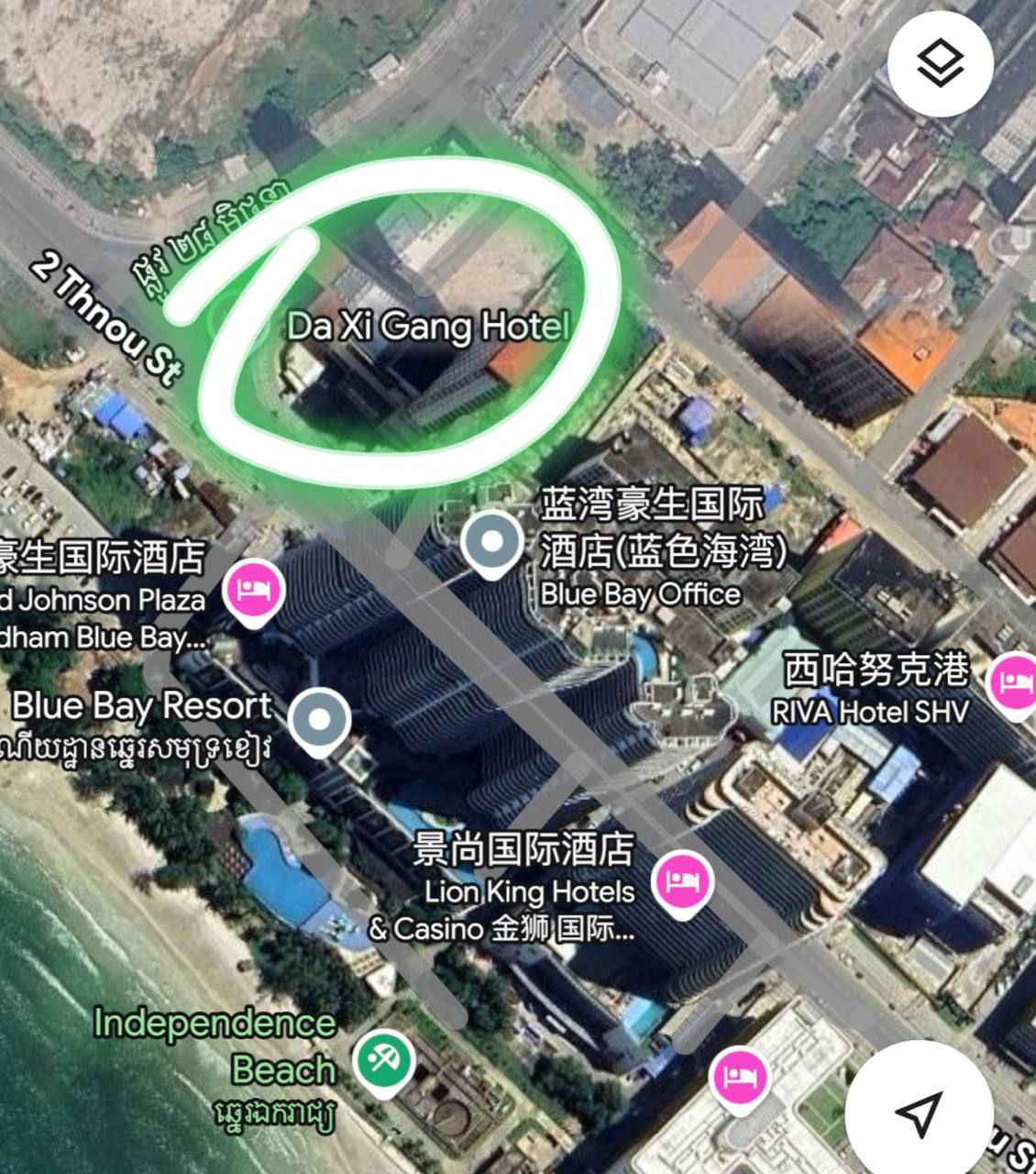
Task: Open the Blue Bay Office place entry
Action: tap(639, 594)
